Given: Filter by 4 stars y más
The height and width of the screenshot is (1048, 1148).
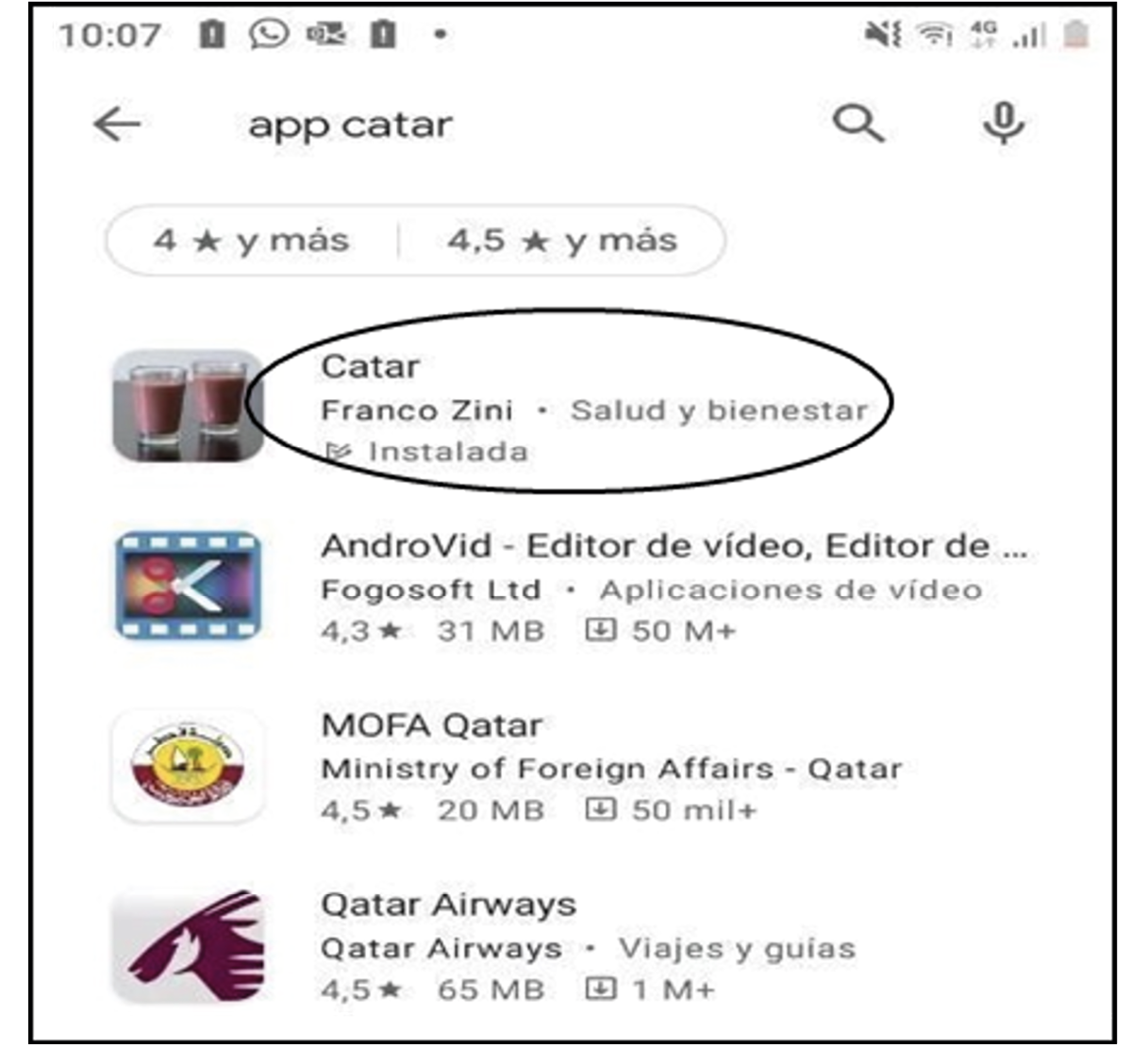Looking at the screenshot, I should [252, 241].
